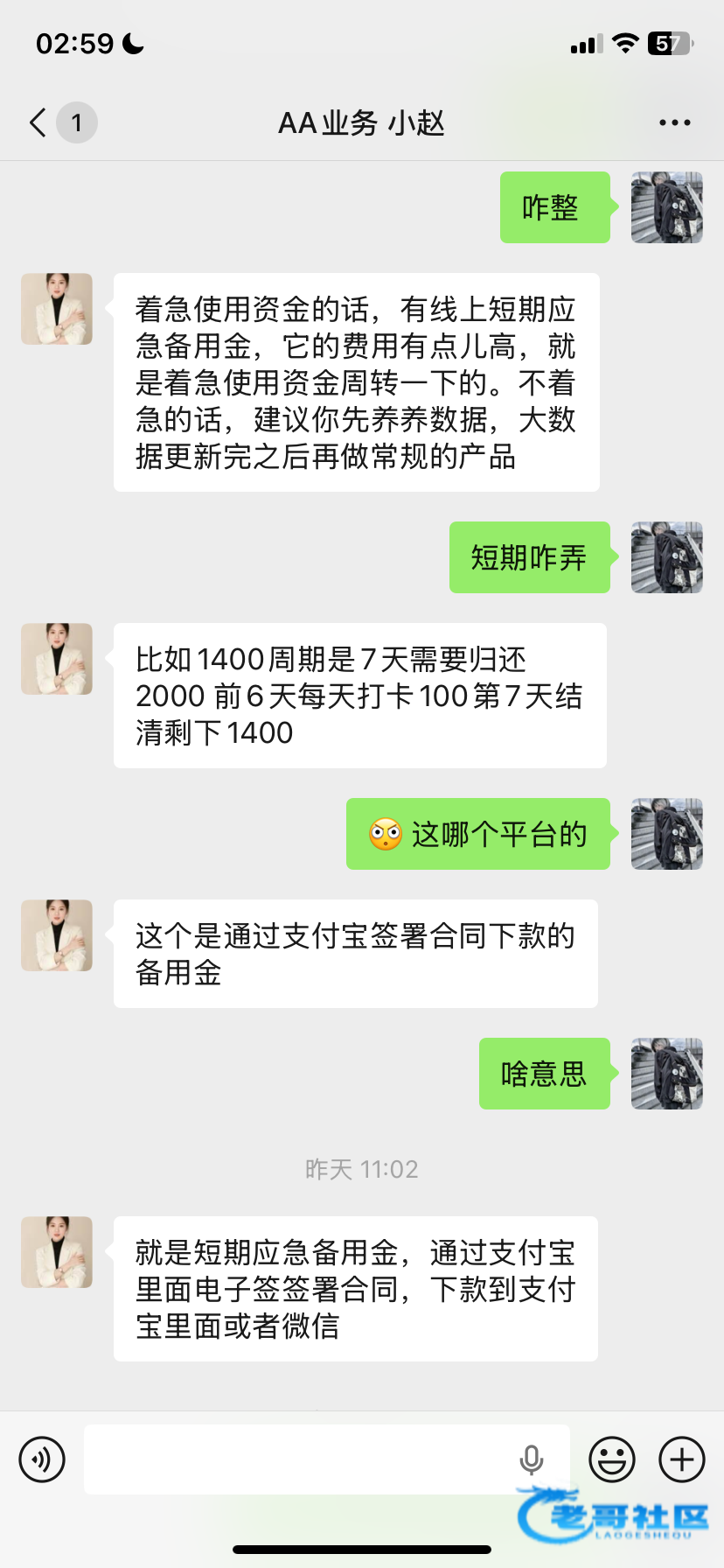Open my avatar next to 咋整 message
The width and height of the screenshot is (724, 1568).
pos(666,207)
